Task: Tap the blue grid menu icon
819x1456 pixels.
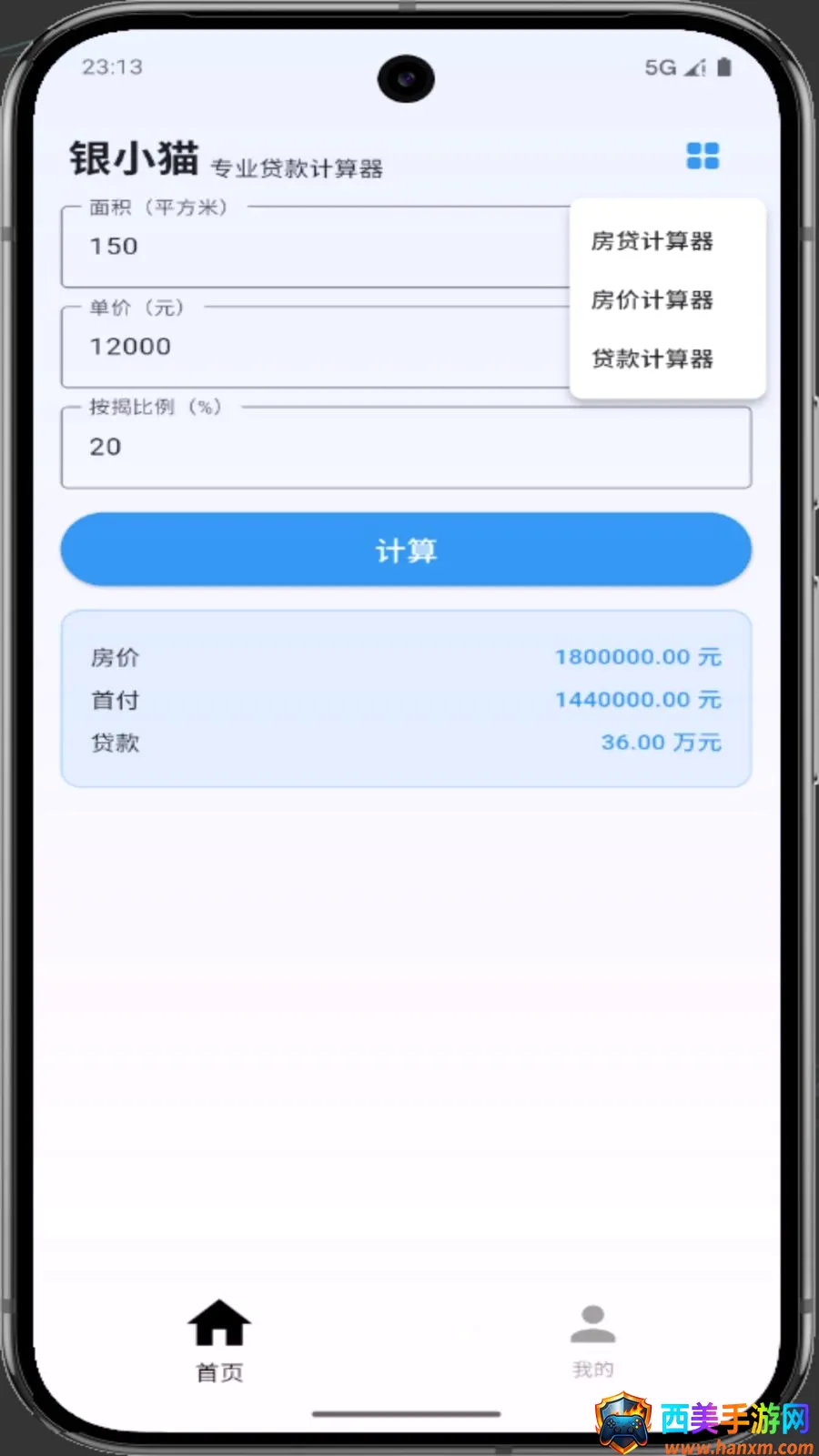Action: pyautogui.click(x=702, y=157)
